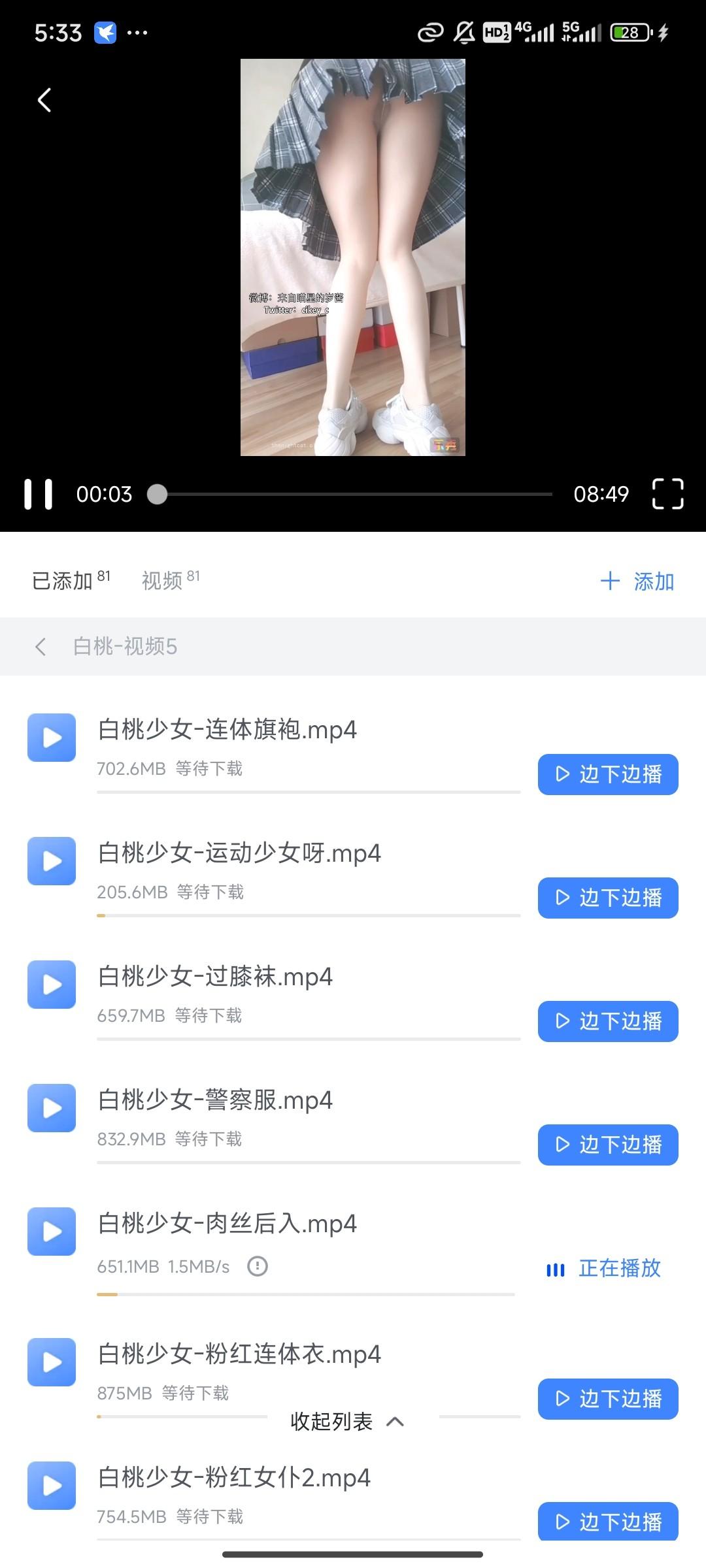Stream 粉红连体衣.mp4 with 边下边播
The image size is (706, 1568).
pos(608,1399)
